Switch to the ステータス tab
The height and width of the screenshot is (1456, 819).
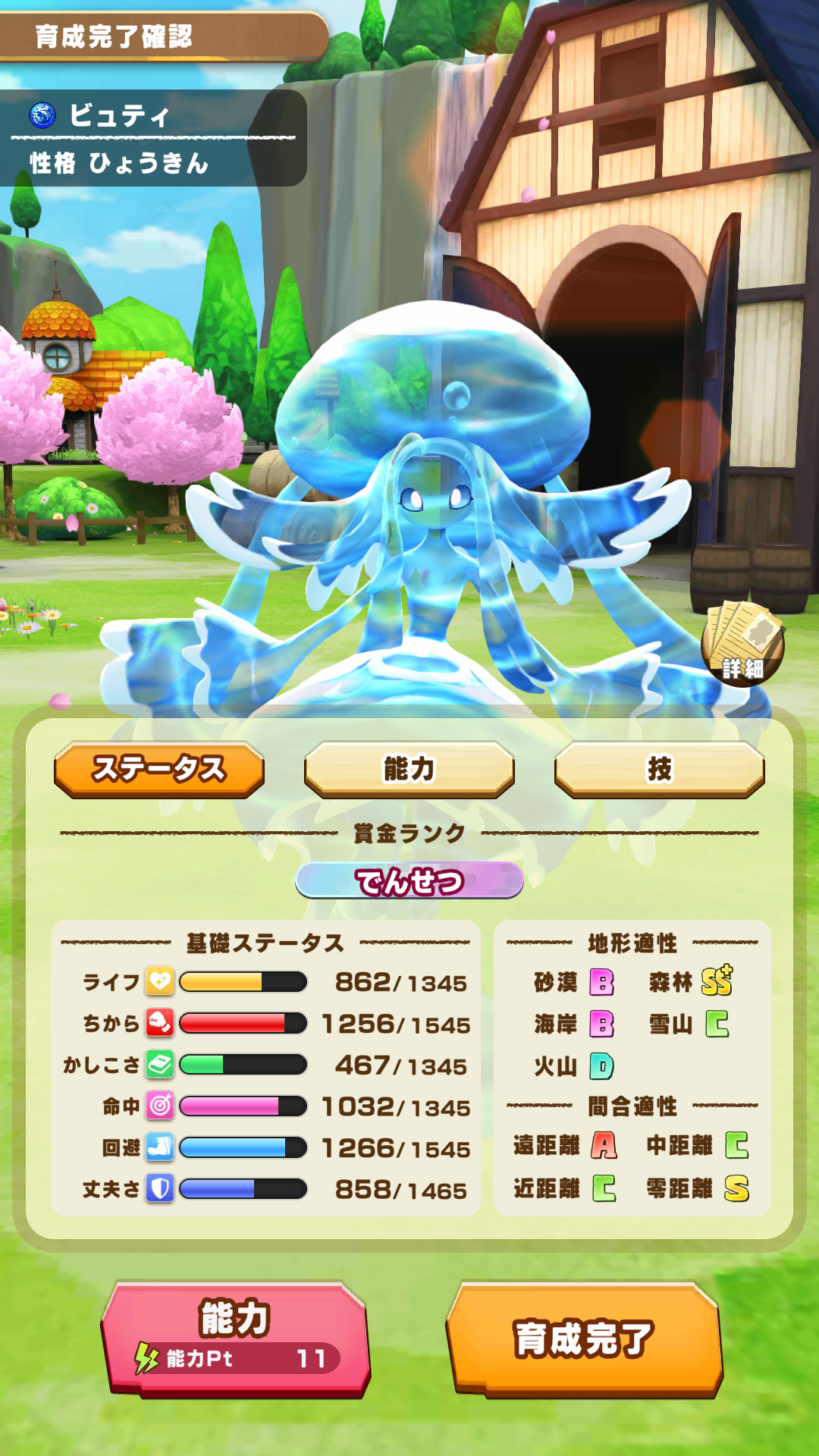pos(159,769)
